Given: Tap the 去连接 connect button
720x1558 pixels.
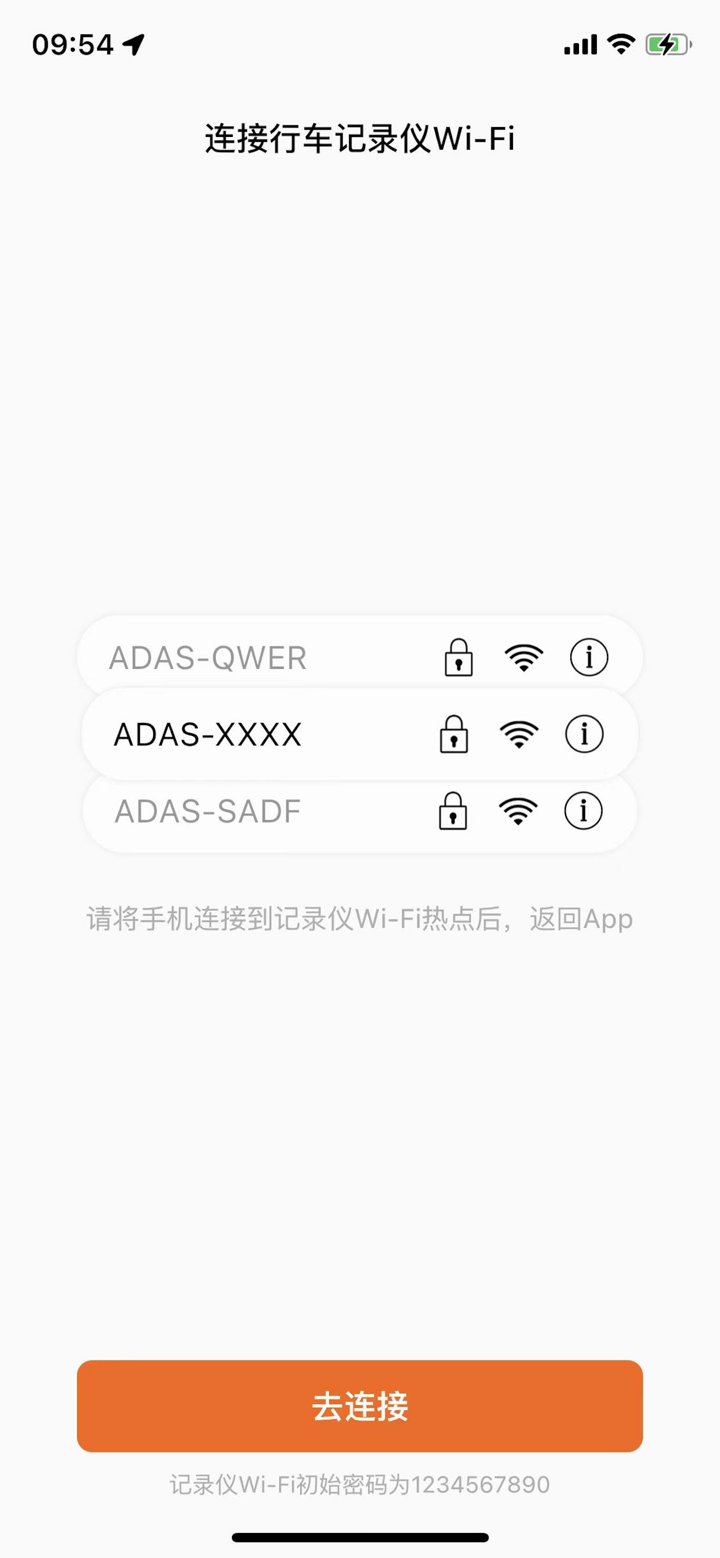Looking at the screenshot, I should (360, 1405).
